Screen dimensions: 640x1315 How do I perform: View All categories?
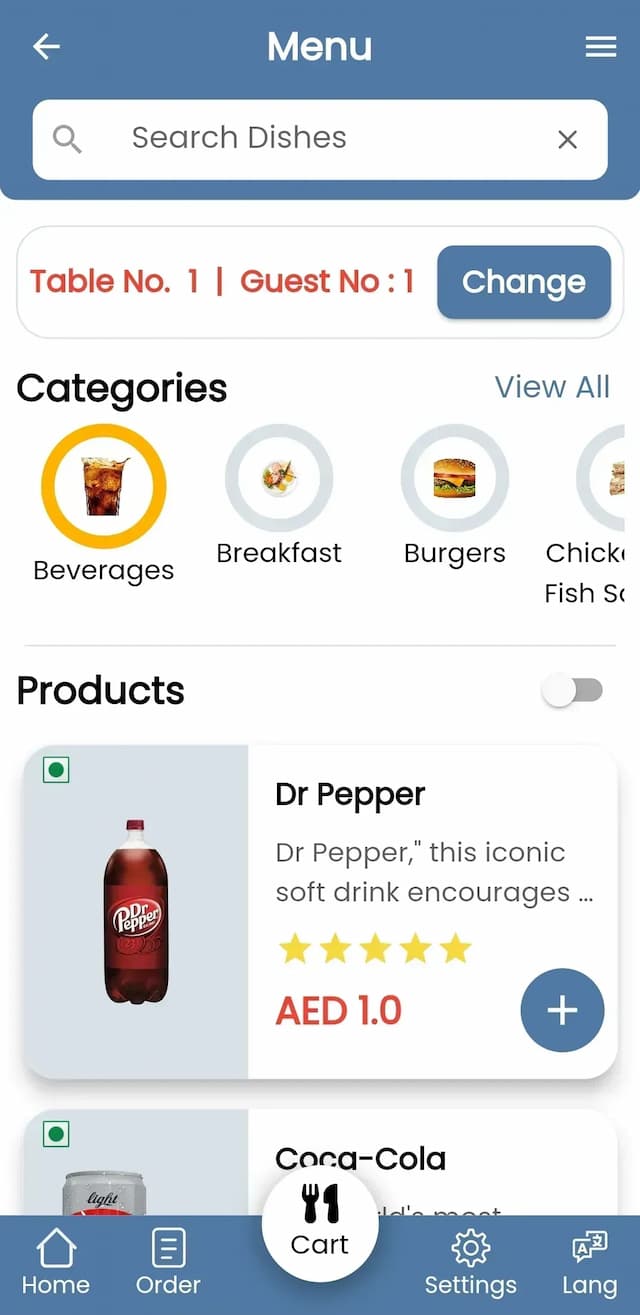[552, 387]
